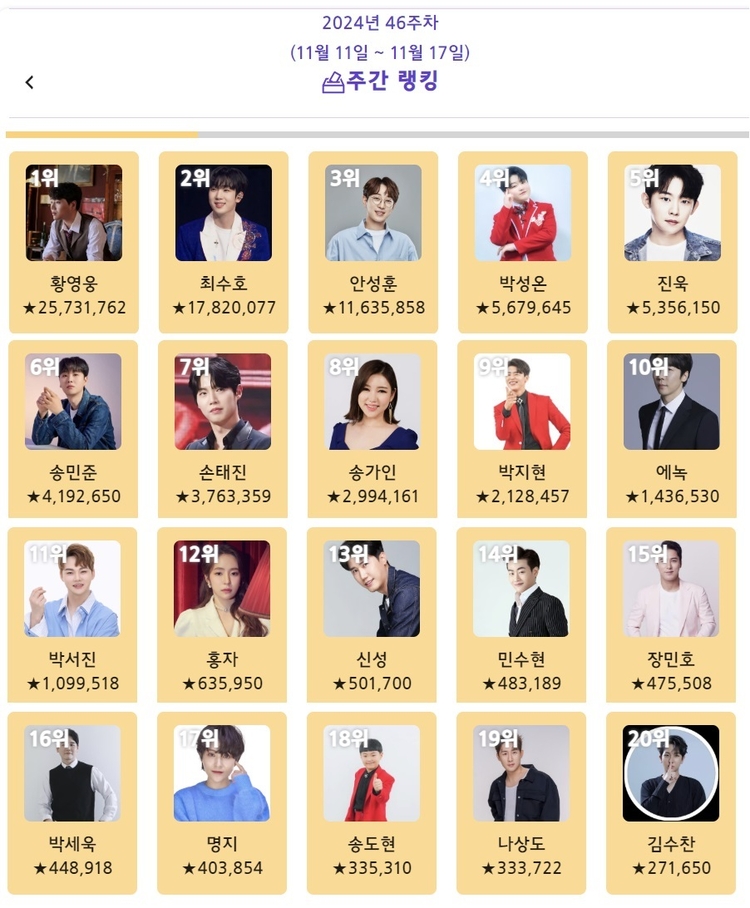
Task: View 5위 진욱's card
Action: click(672, 240)
